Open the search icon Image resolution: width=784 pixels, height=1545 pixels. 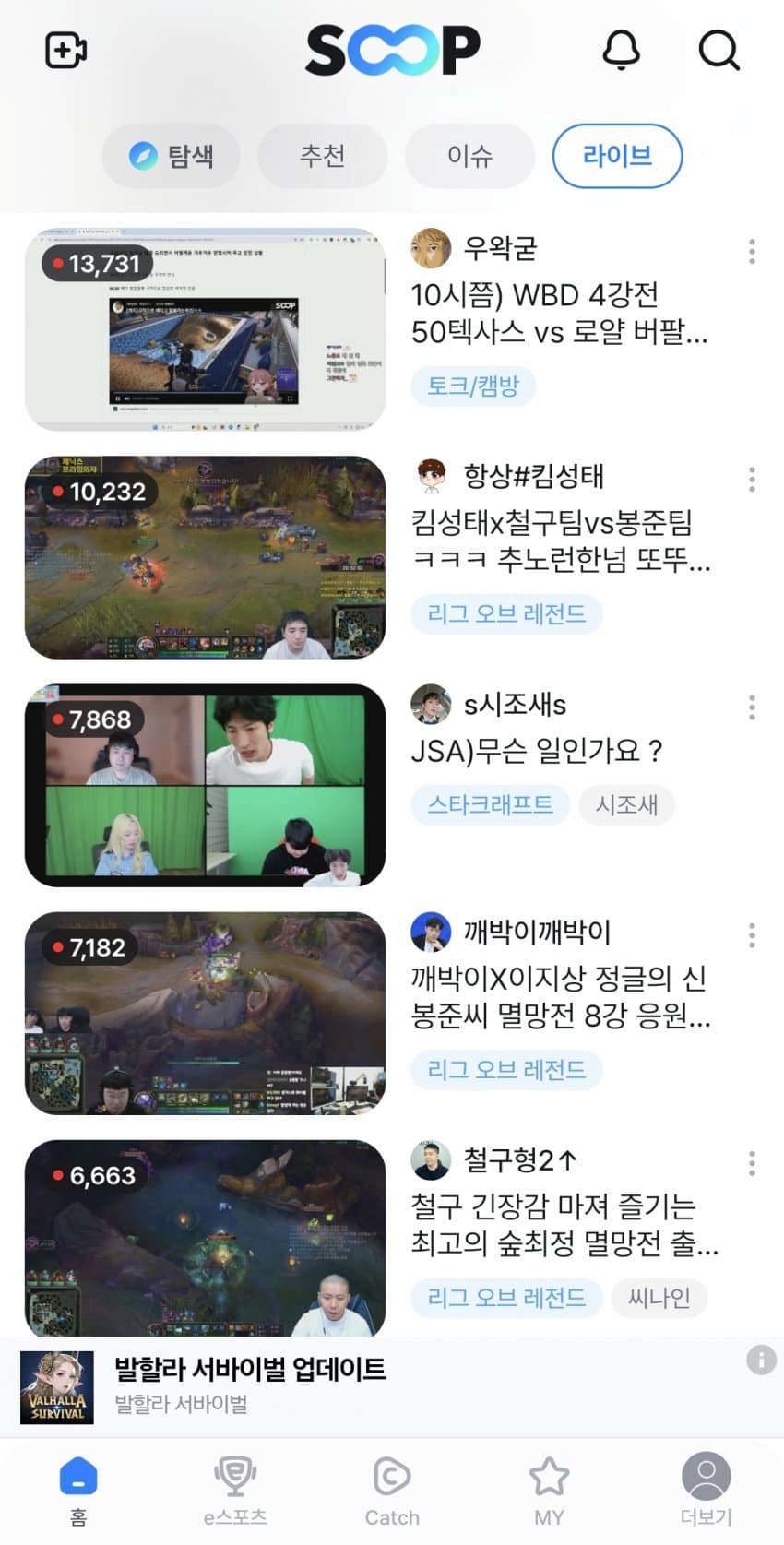pyautogui.click(x=719, y=50)
